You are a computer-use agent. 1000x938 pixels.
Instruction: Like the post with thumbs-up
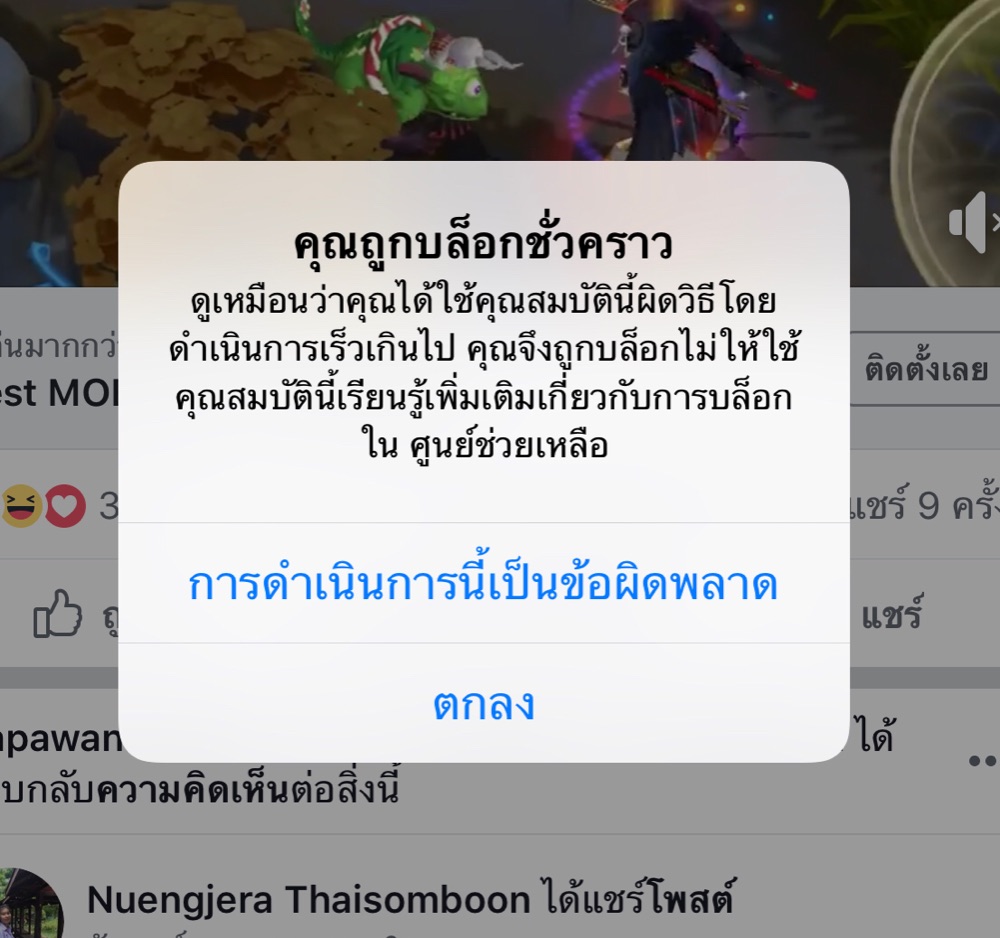58,614
